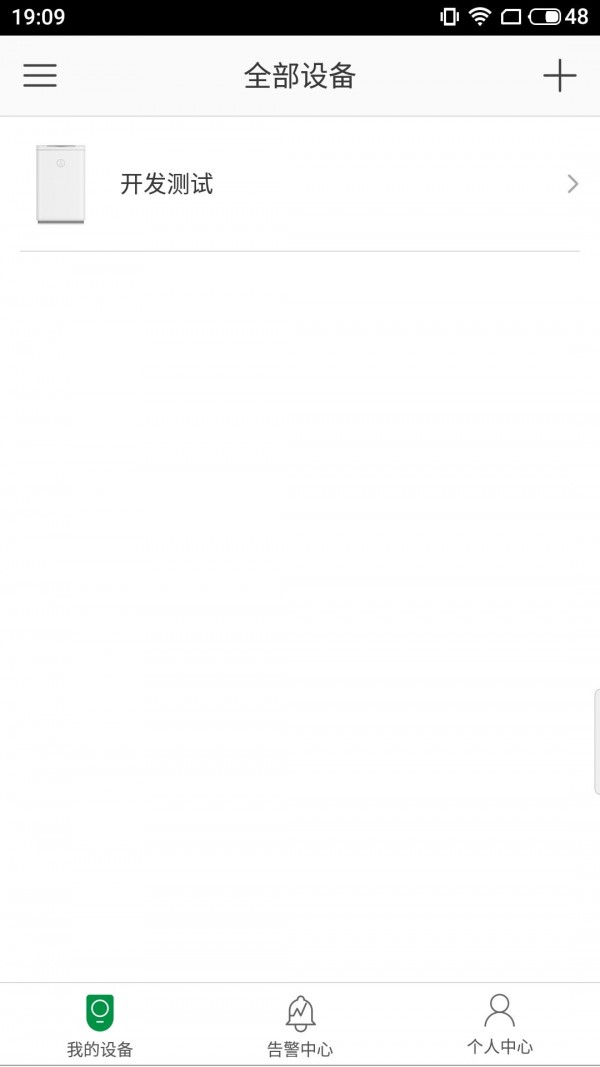Add a new device with plus icon
This screenshot has width=600, height=1067.
(559, 76)
